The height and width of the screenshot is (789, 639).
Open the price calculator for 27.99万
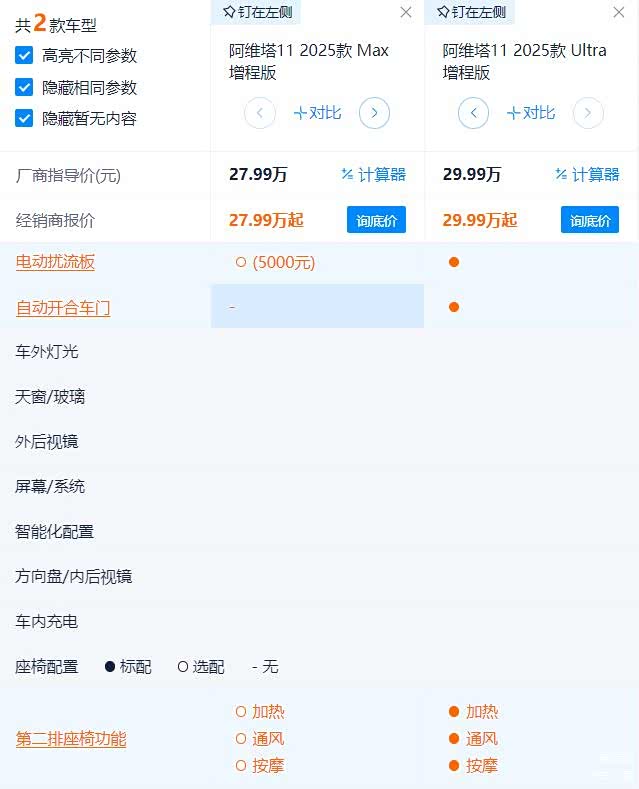(373, 175)
